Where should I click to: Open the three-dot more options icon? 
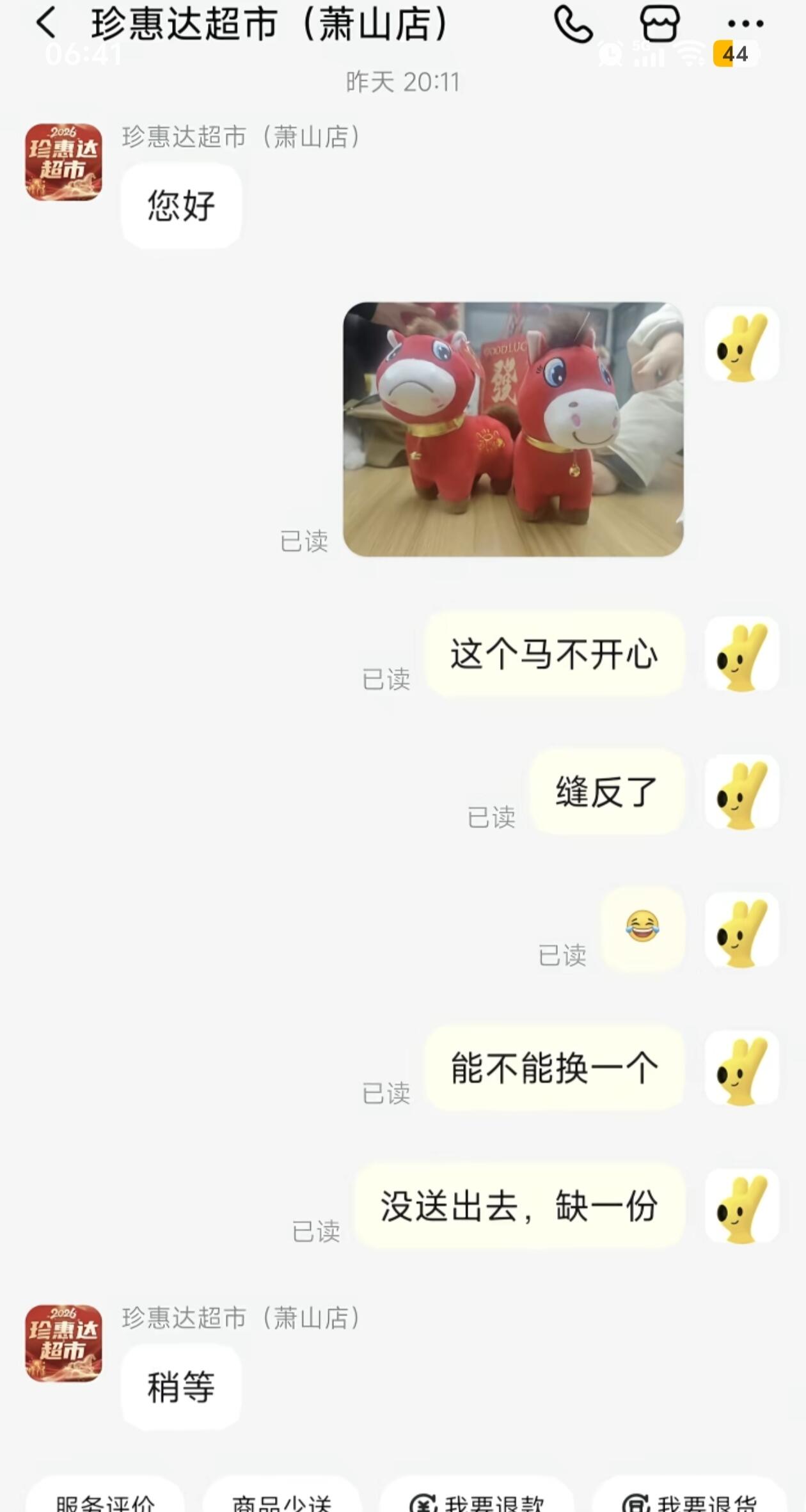(744, 24)
